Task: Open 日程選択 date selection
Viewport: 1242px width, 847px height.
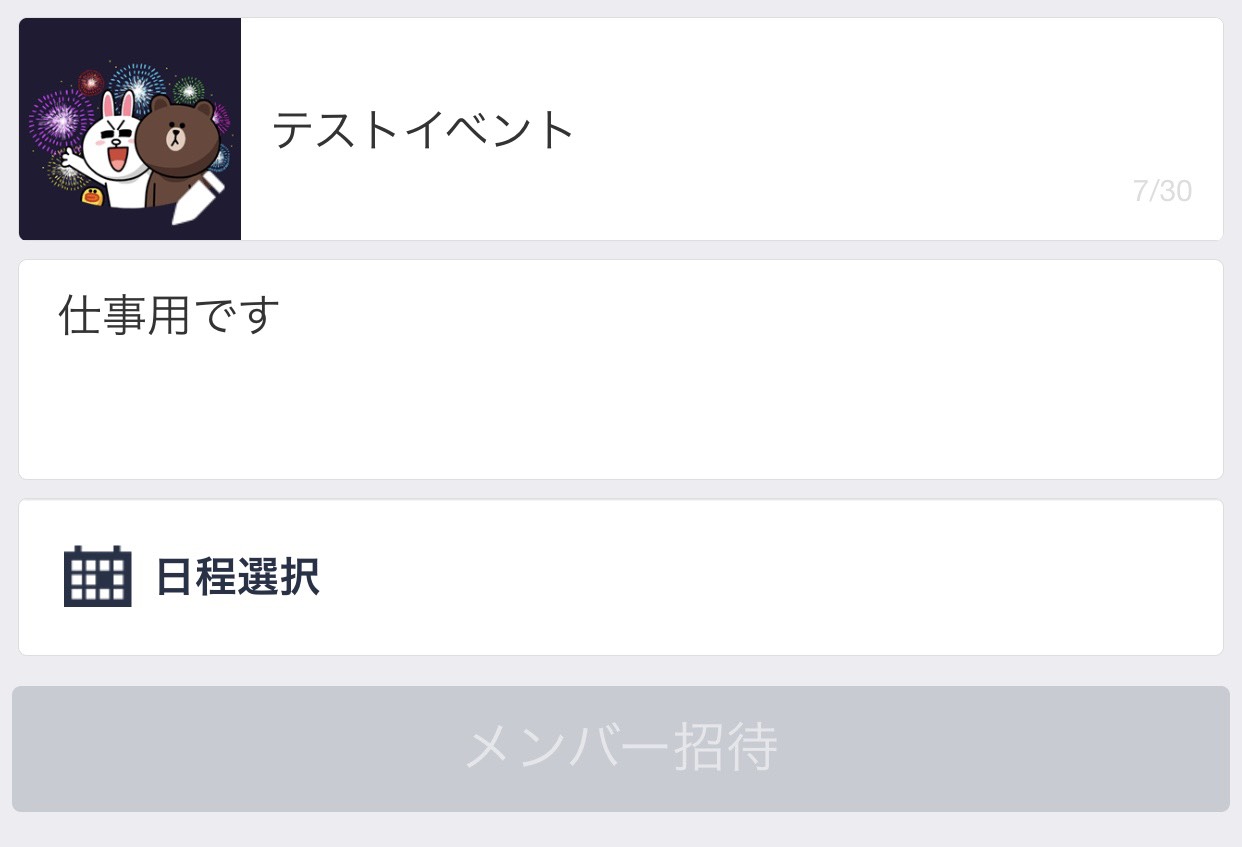Action: point(620,577)
